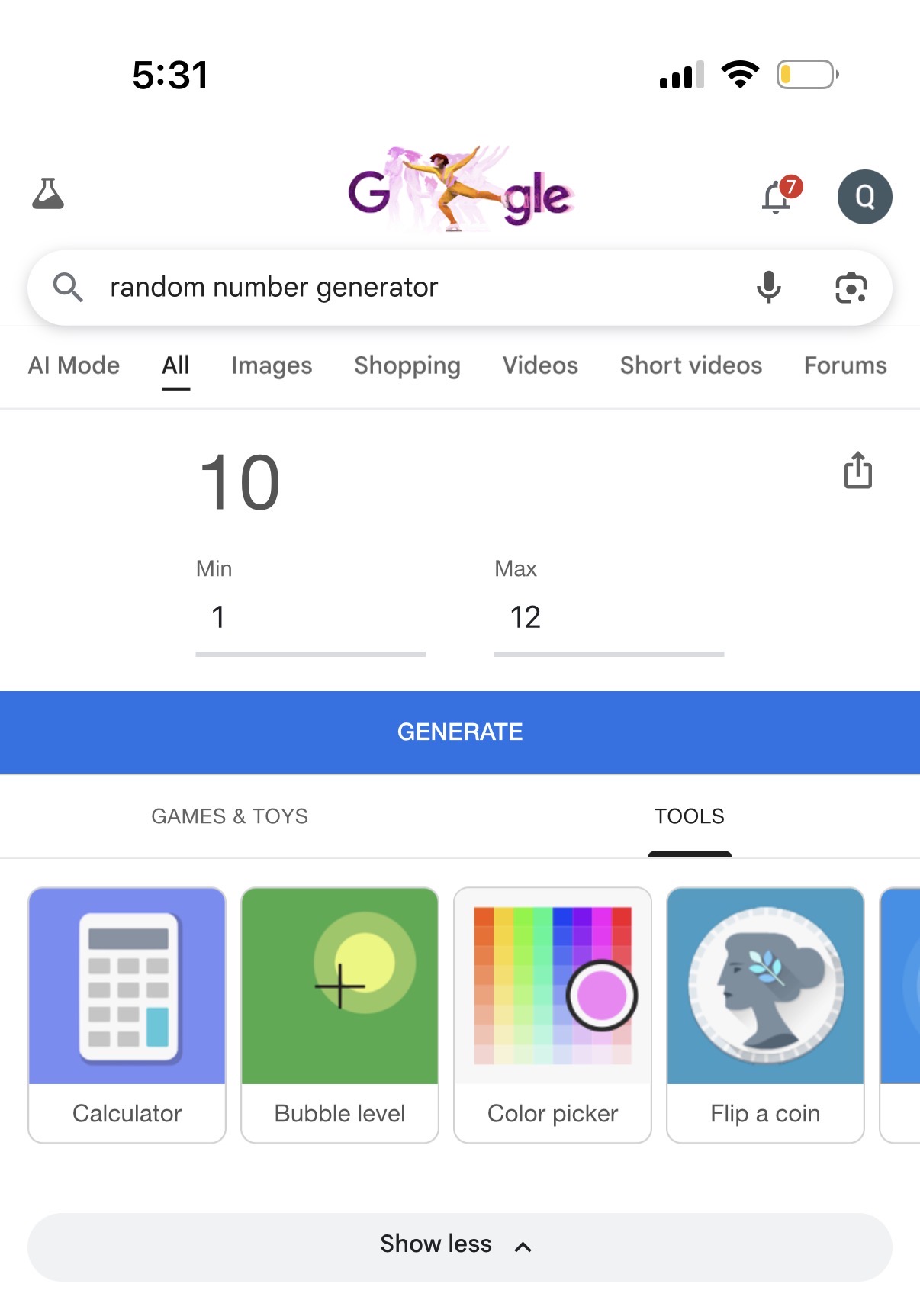The height and width of the screenshot is (1316, 920).
Task: Generate a new random number
Action: pyautogui.click(x=460, y=732)
